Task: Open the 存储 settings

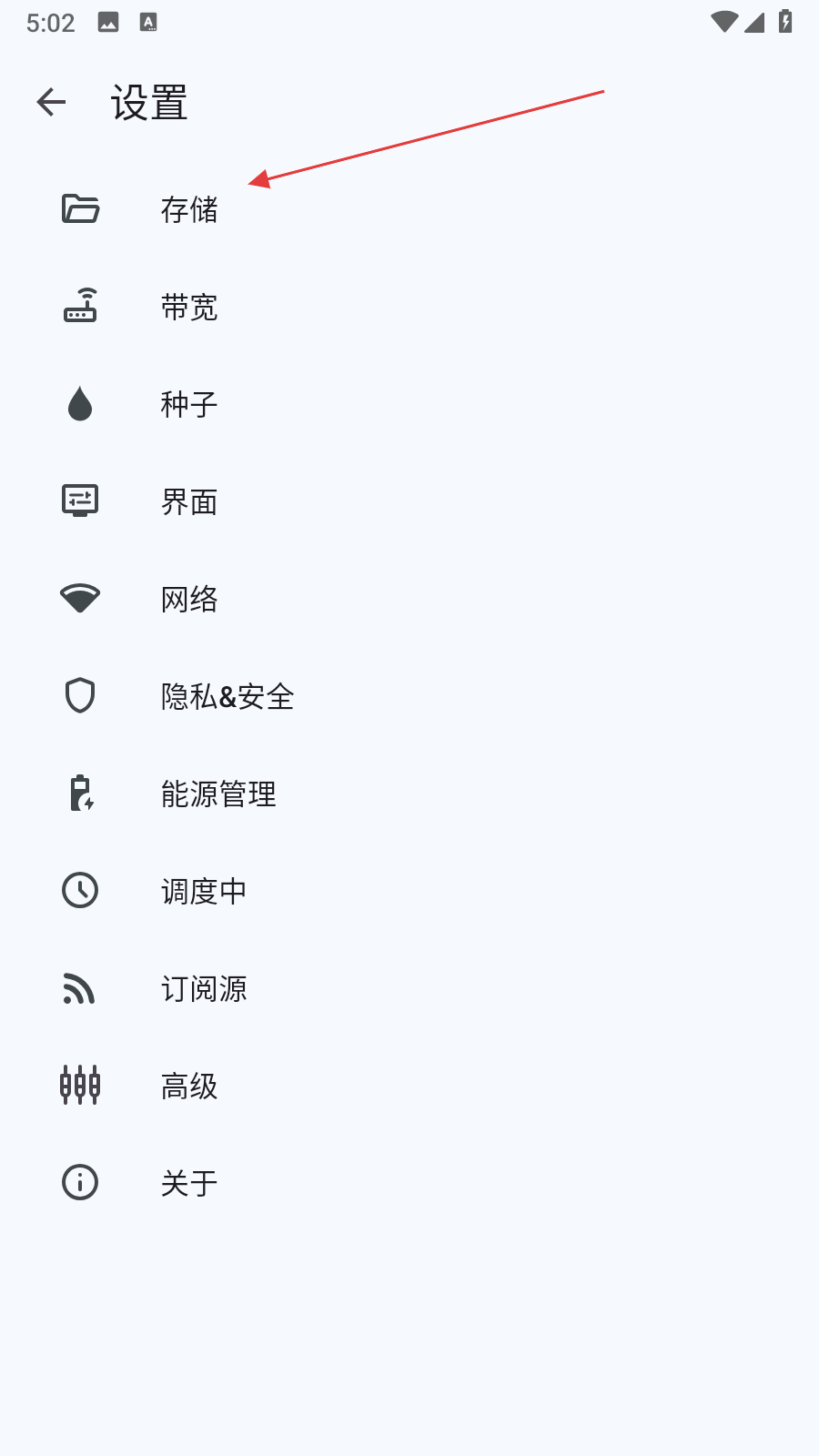Action: (189, 209)
